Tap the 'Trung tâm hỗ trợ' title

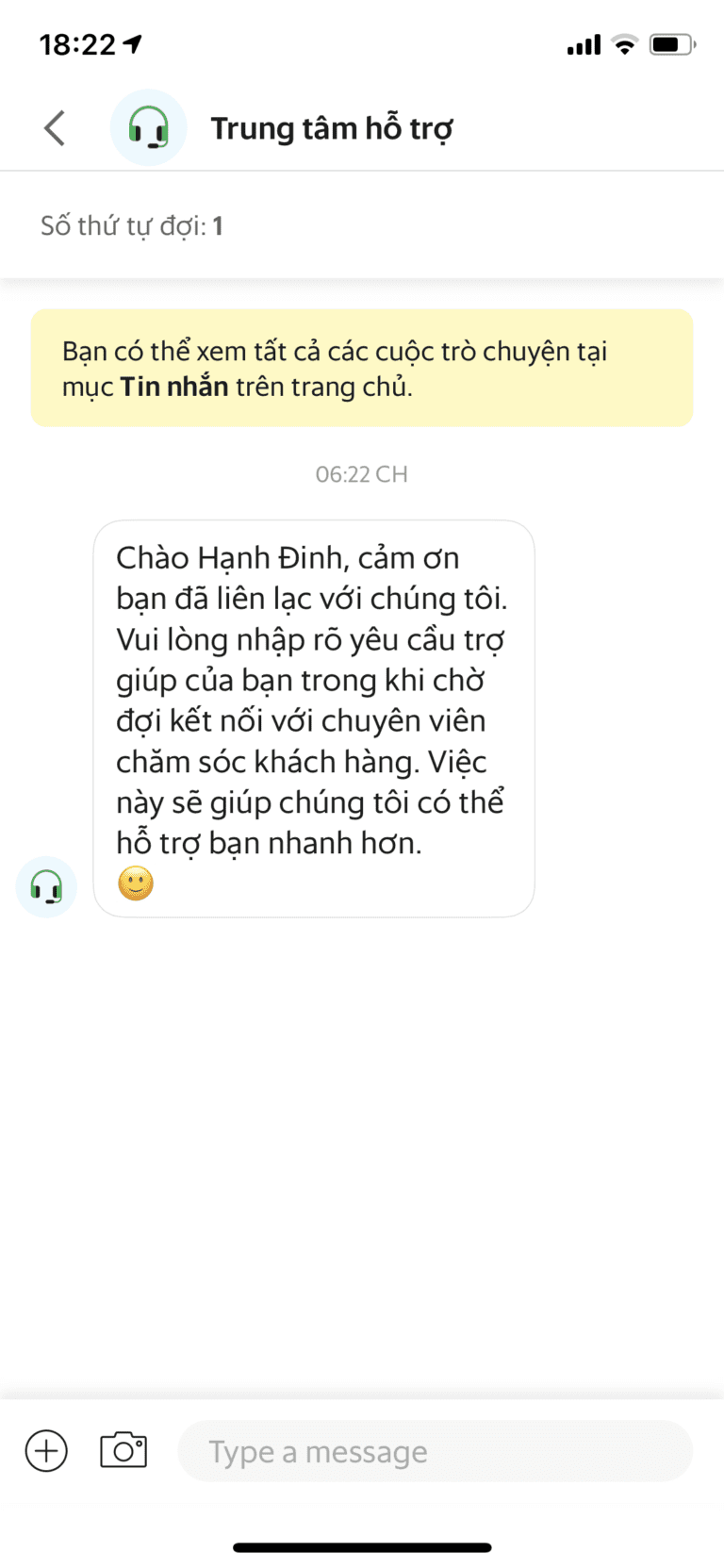click(x=333, y=126)
